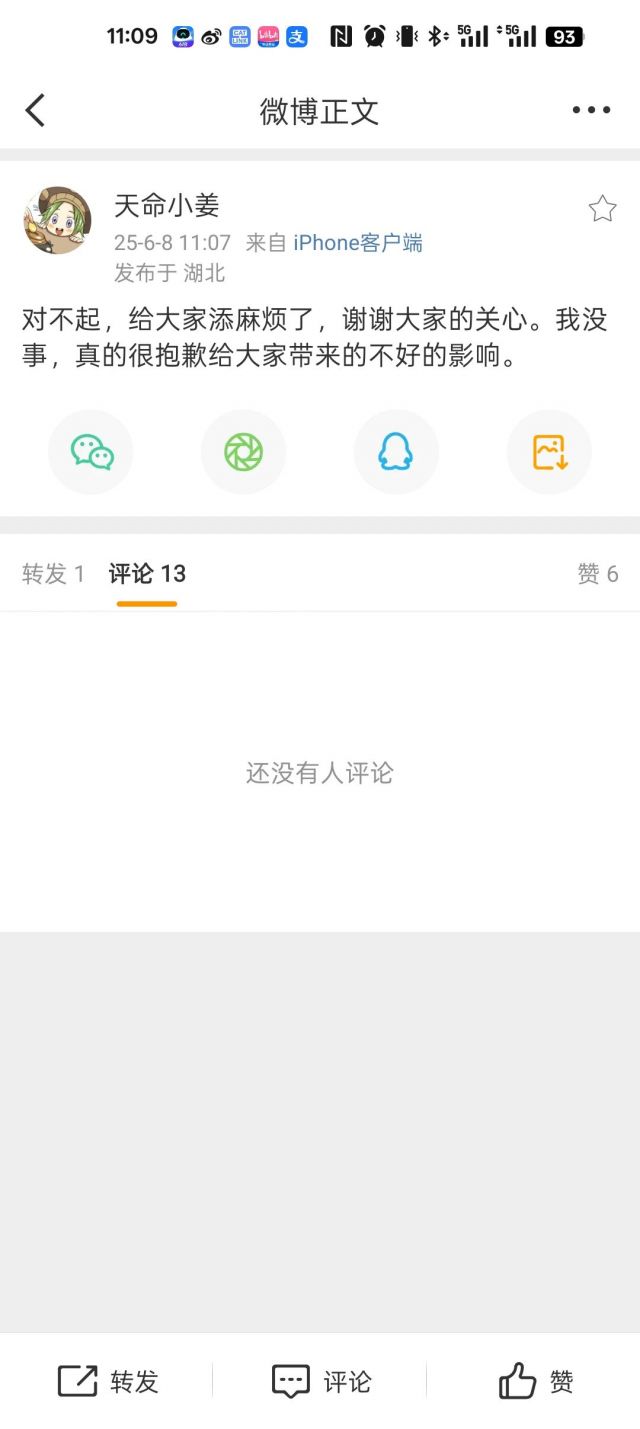Save the post as an image

tap(549, 452)
